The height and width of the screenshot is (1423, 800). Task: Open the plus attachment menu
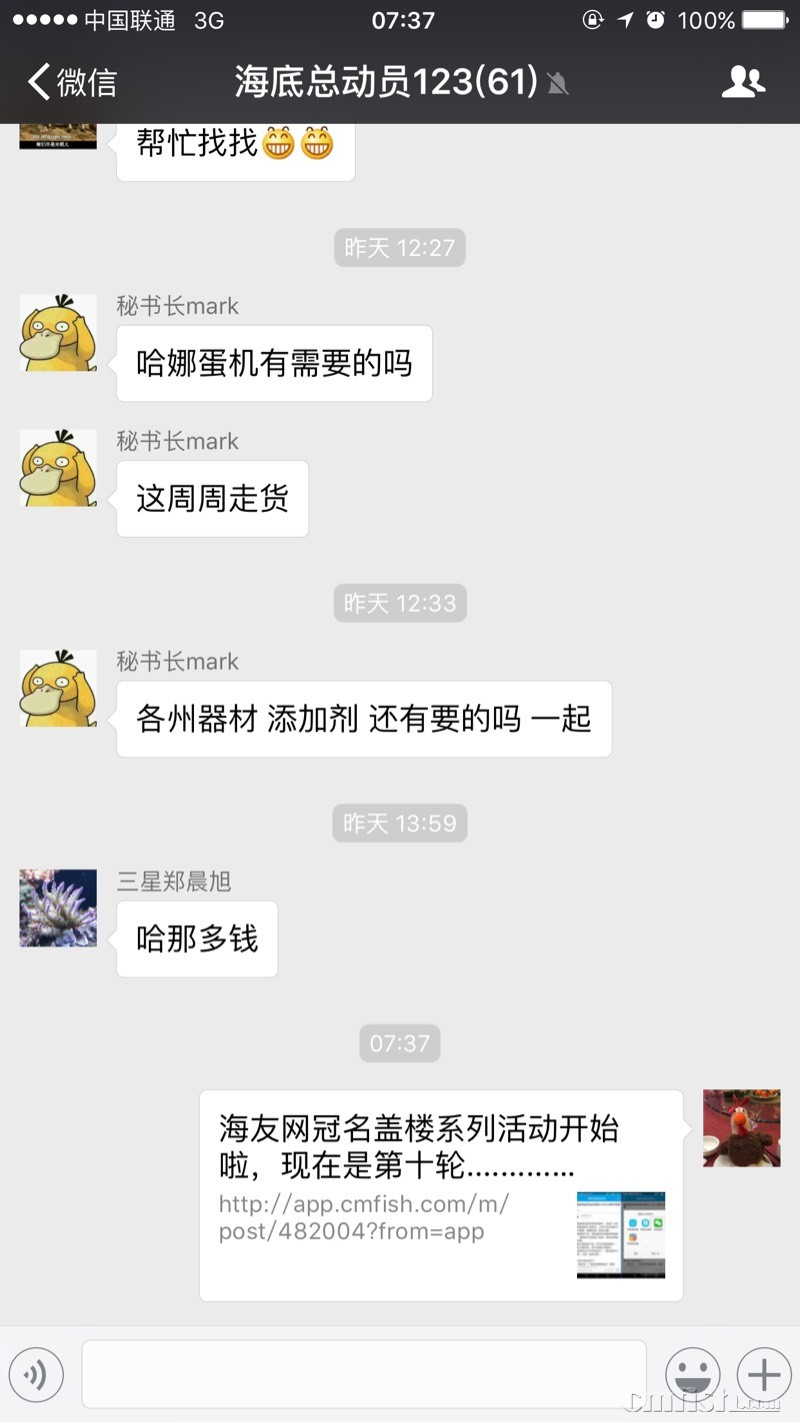coord(763,1374)
